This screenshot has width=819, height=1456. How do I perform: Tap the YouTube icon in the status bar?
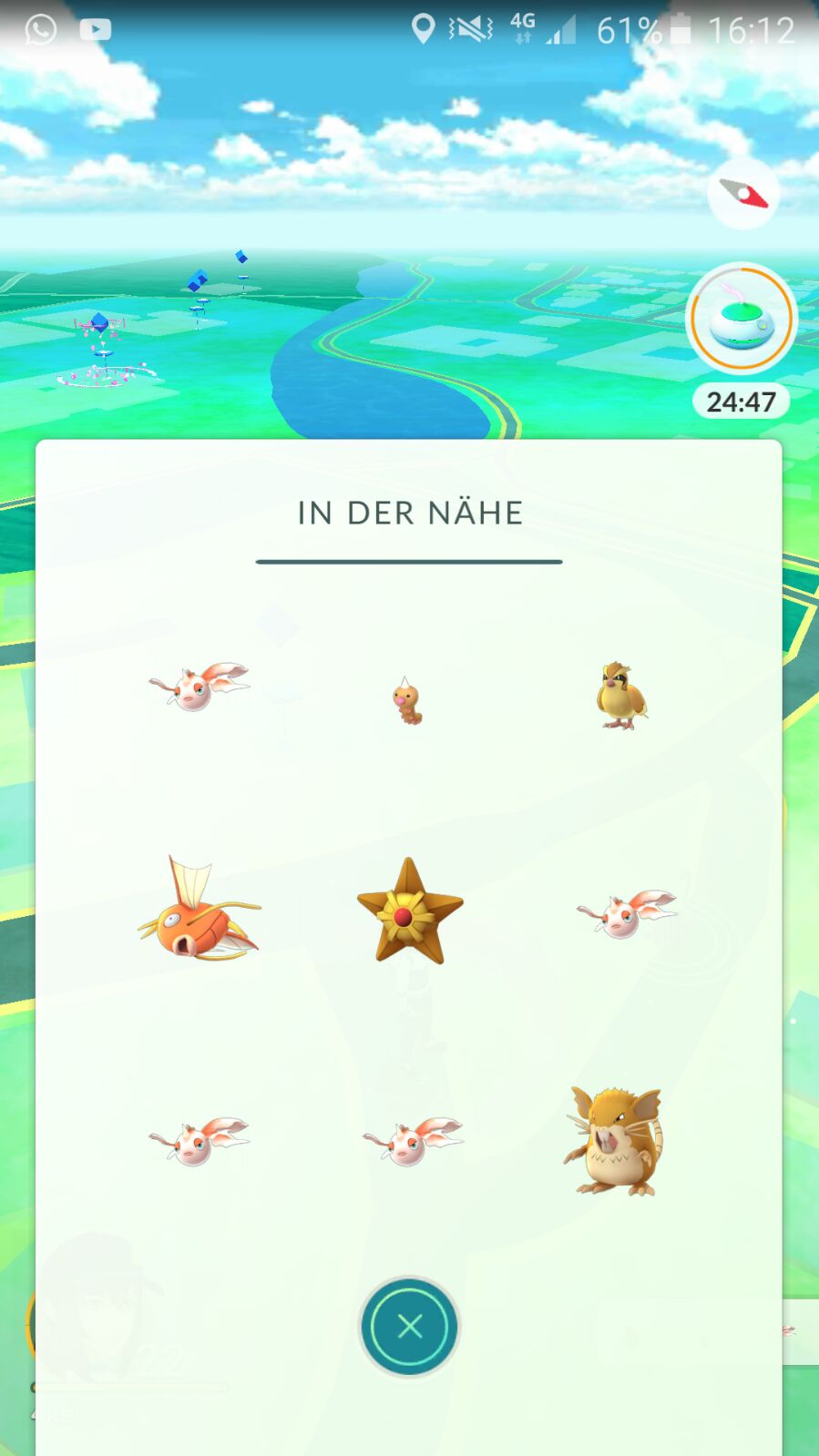click(x=94, y=27)
